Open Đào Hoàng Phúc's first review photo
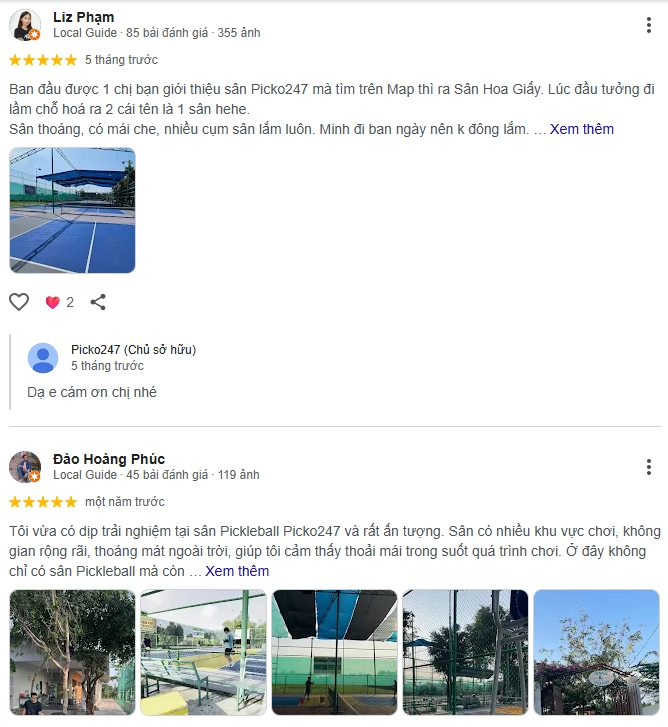 coord(72,652)
